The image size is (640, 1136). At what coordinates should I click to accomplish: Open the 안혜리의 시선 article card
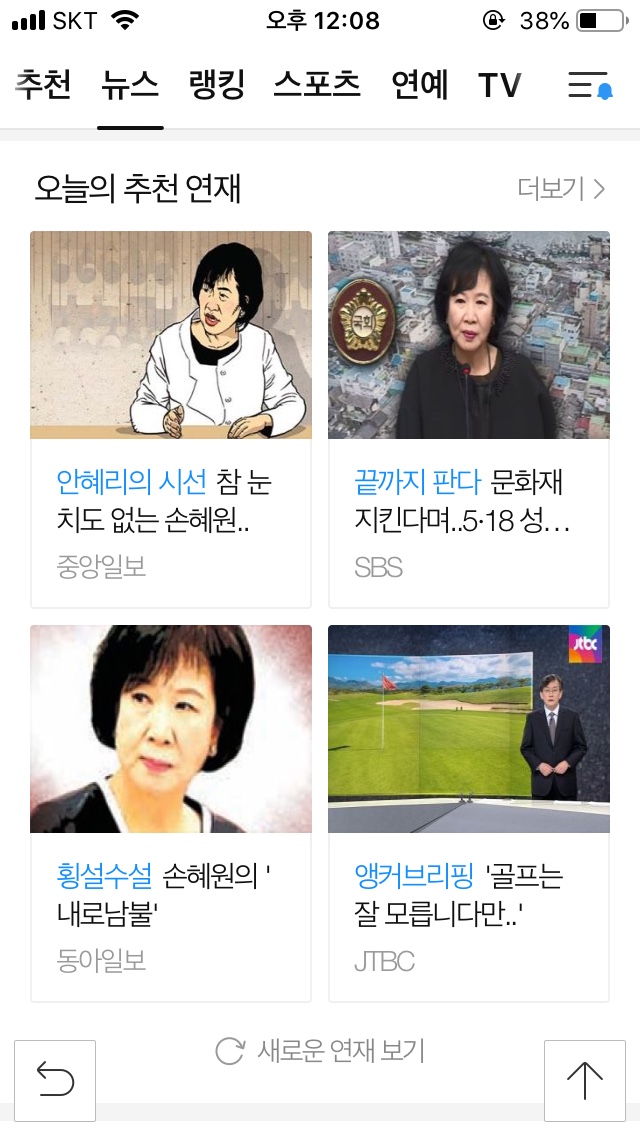click(x=171, y=419)
